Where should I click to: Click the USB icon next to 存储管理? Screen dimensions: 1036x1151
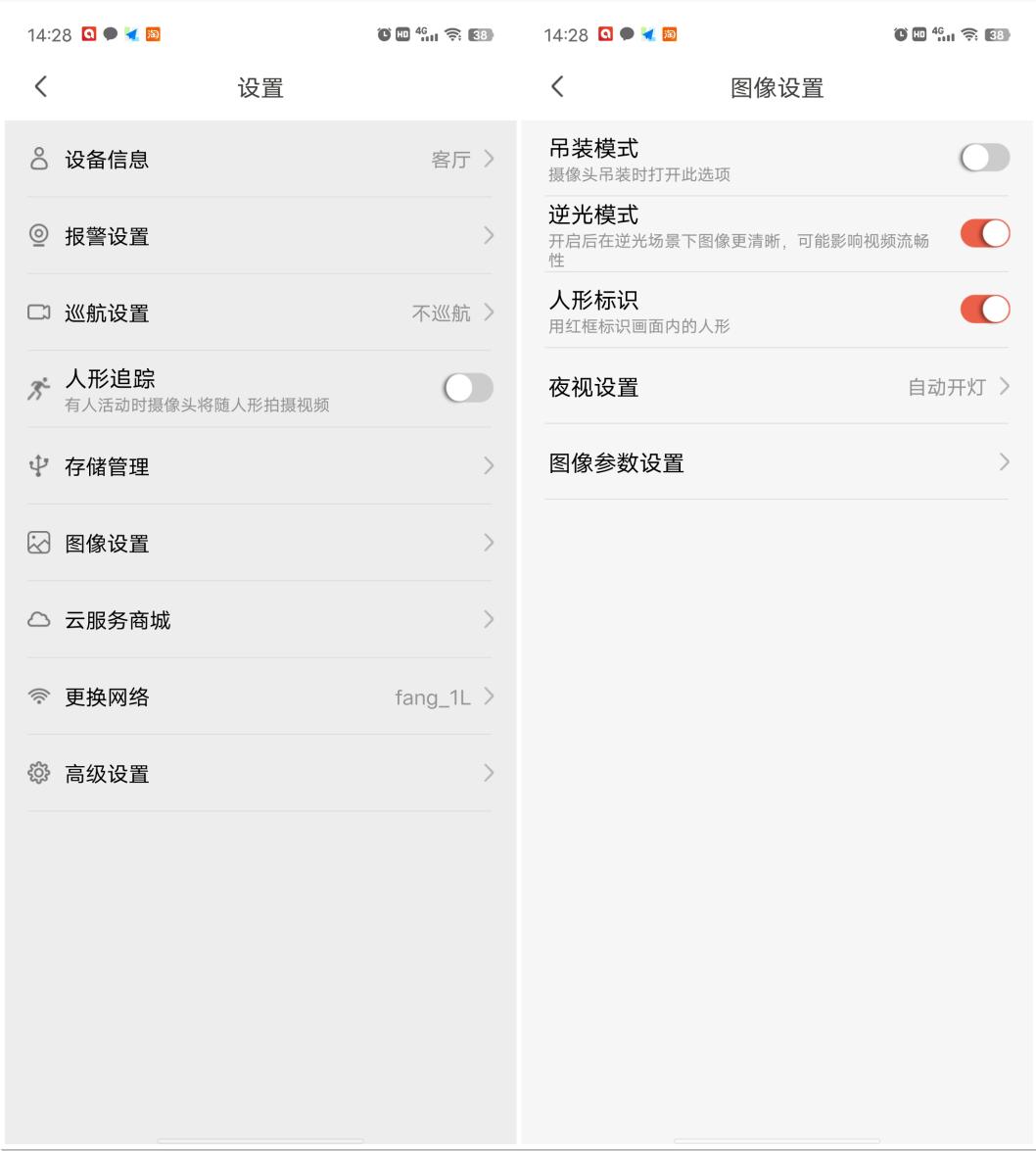(39, 467)
